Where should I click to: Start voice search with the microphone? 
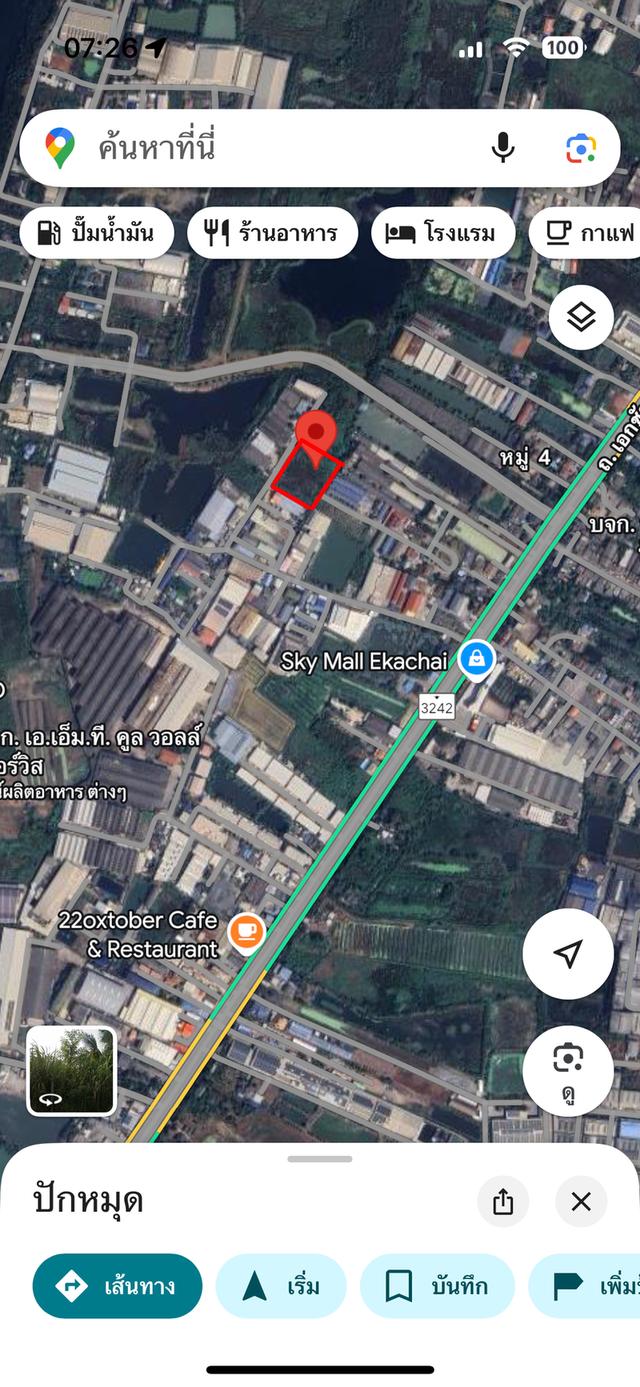click(503, 149)
